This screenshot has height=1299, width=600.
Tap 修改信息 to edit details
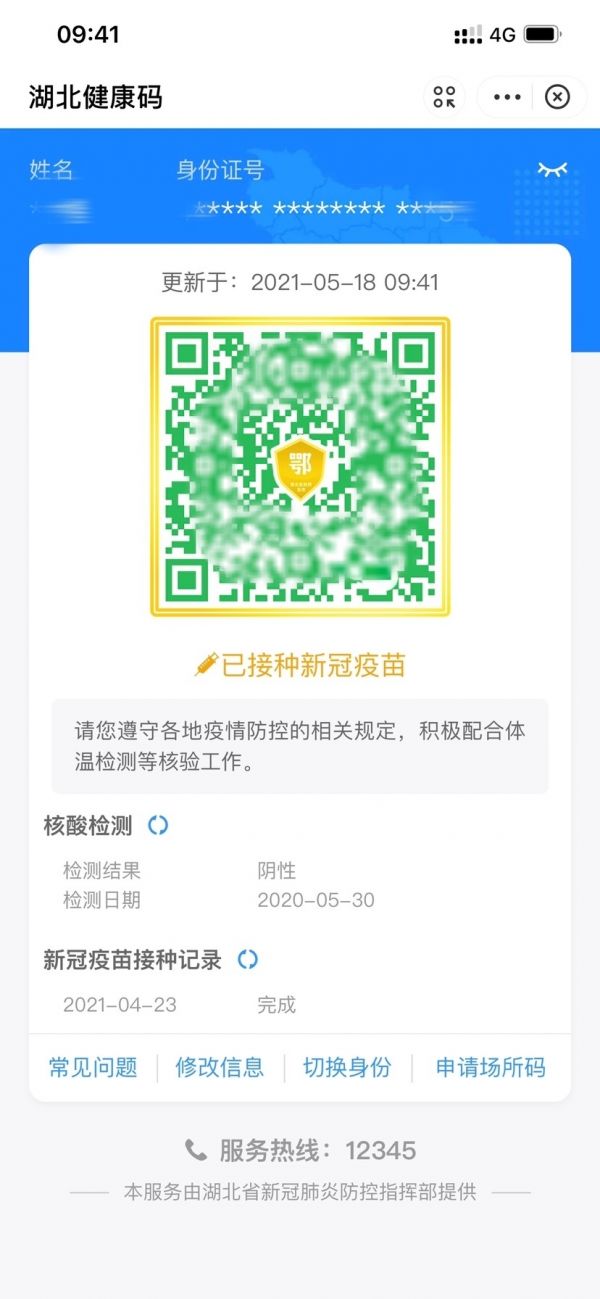220,1067
